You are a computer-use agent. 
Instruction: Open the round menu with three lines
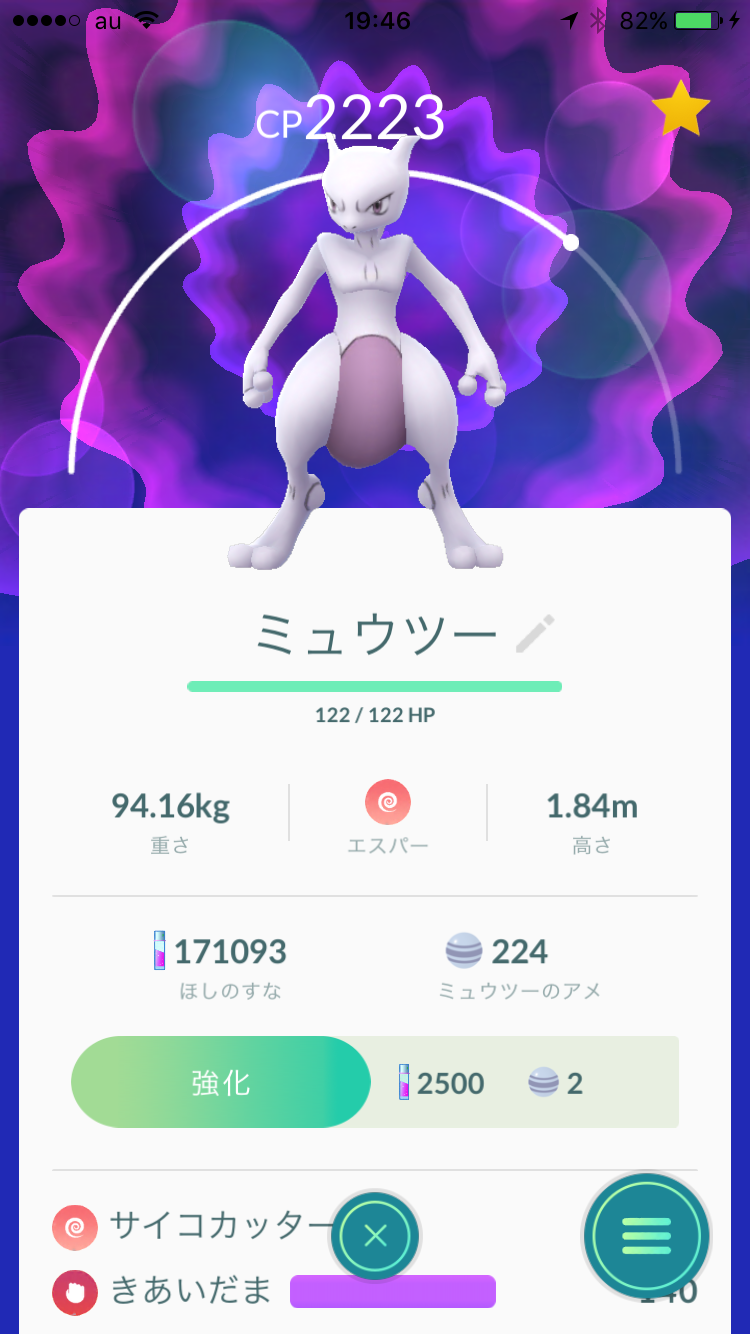(x=647, y=1237)
